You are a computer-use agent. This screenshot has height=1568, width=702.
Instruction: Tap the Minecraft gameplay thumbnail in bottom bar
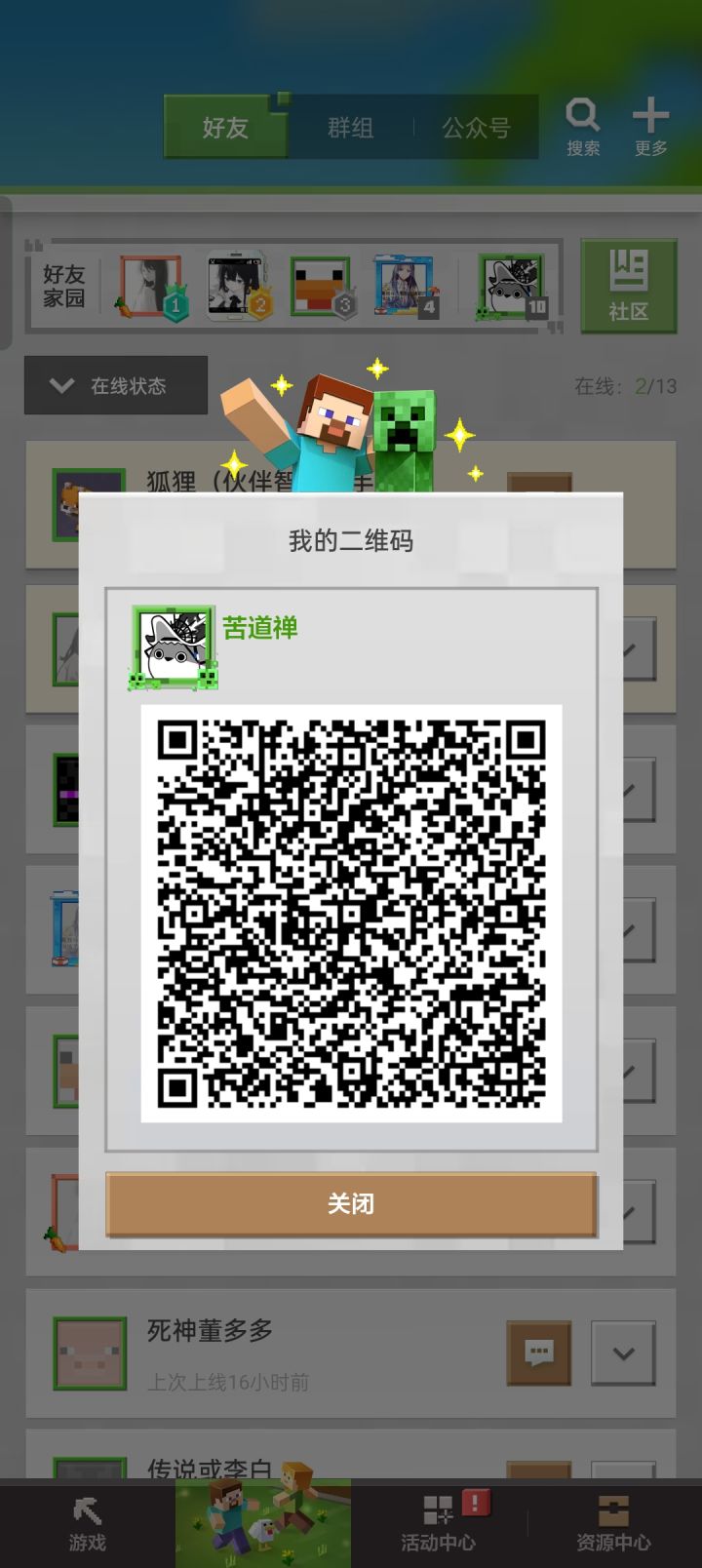click(x=263, y=1521)
